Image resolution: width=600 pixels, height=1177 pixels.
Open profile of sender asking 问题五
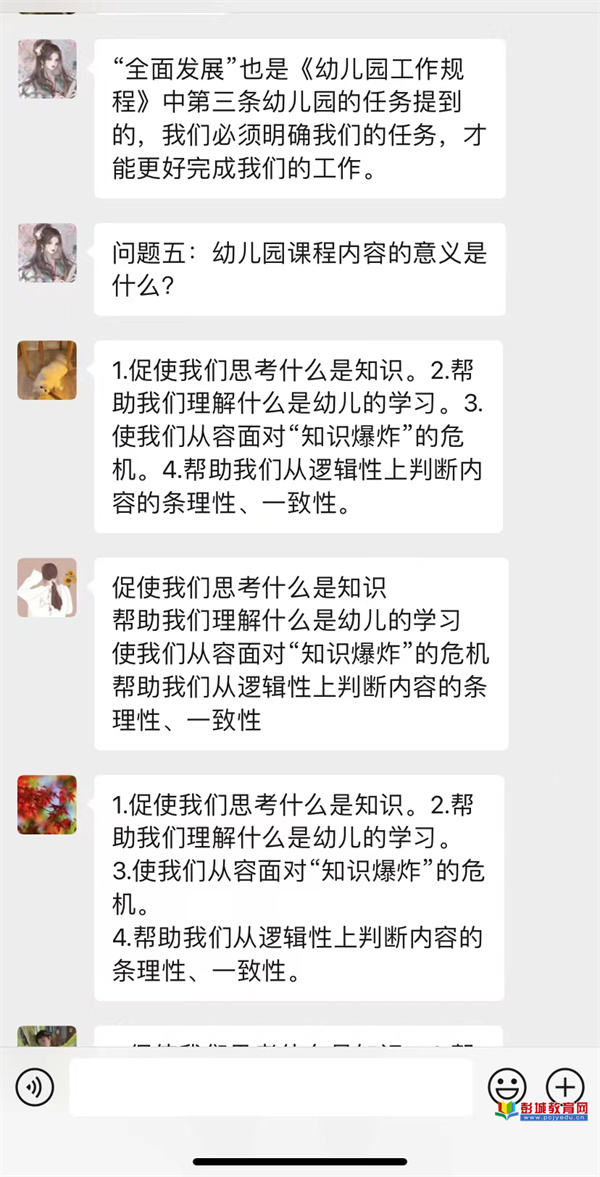pos(47,252)
